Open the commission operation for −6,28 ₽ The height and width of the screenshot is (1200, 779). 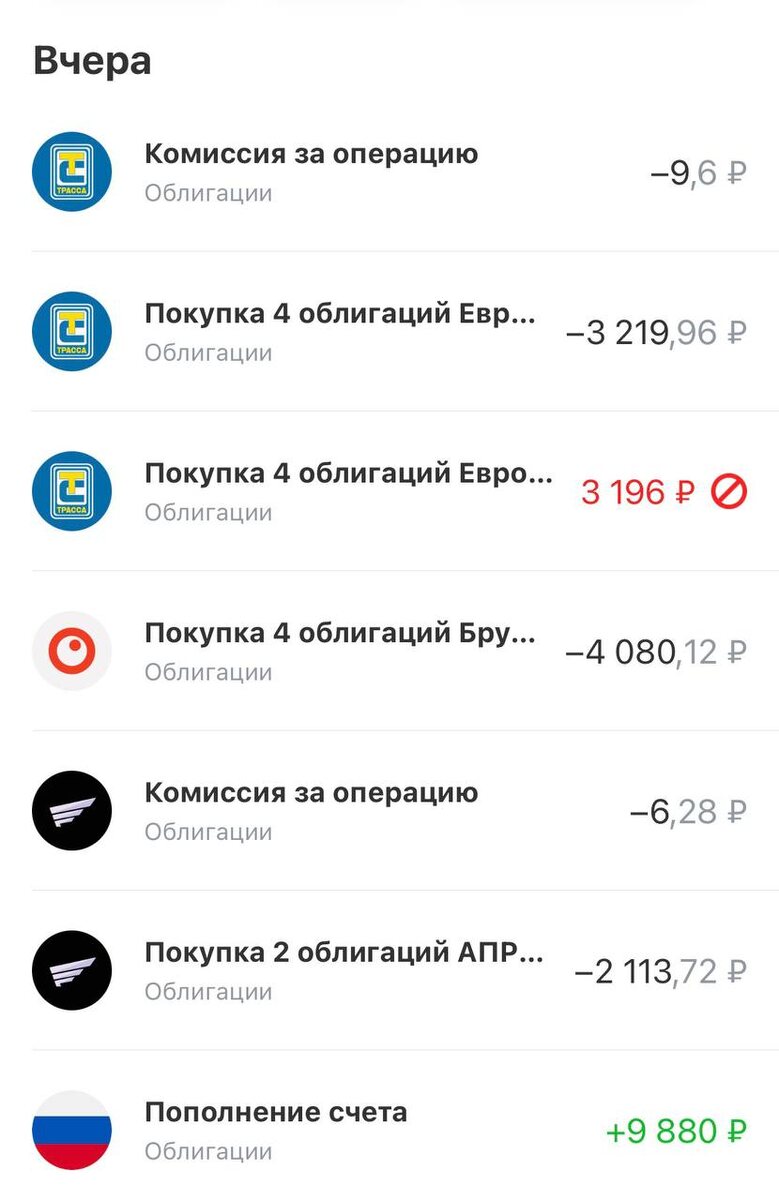pyautogui.click(x=389, y=811)
